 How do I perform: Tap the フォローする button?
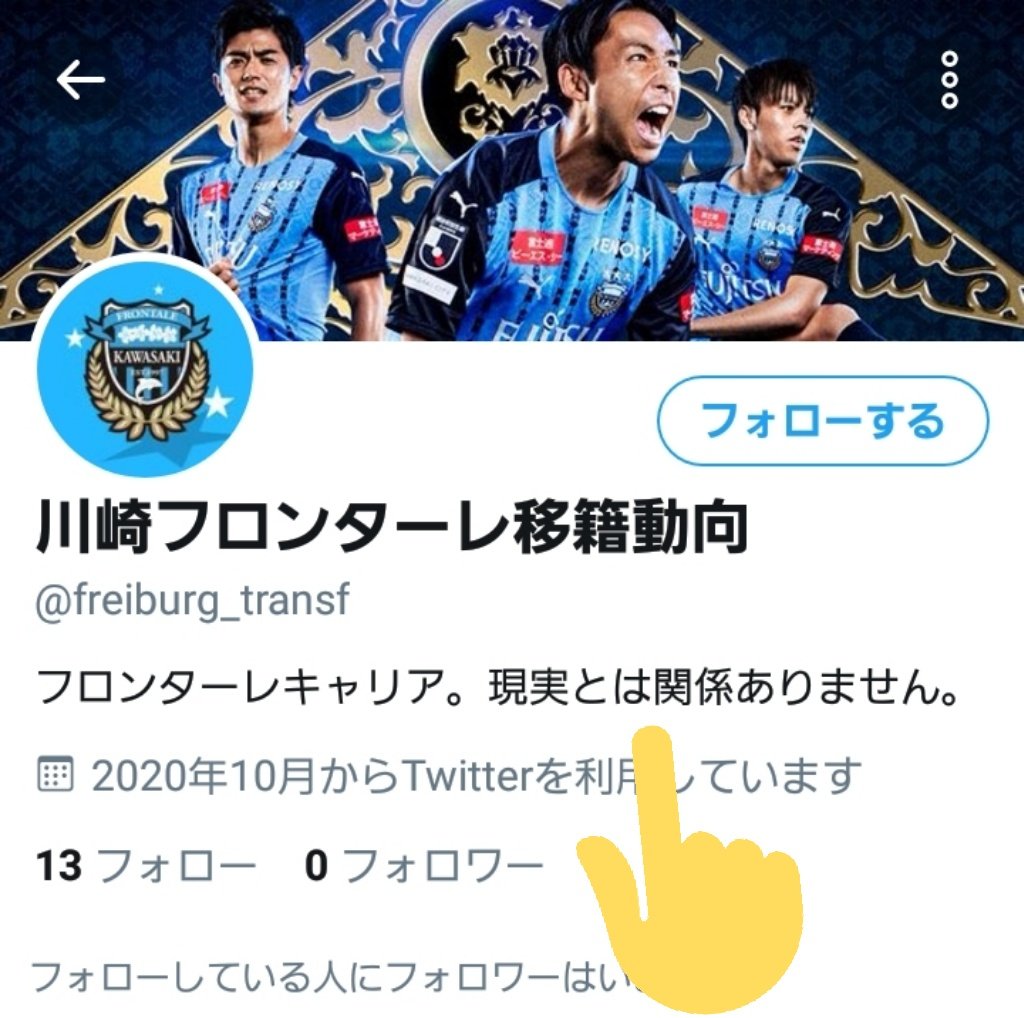(822, 421)
